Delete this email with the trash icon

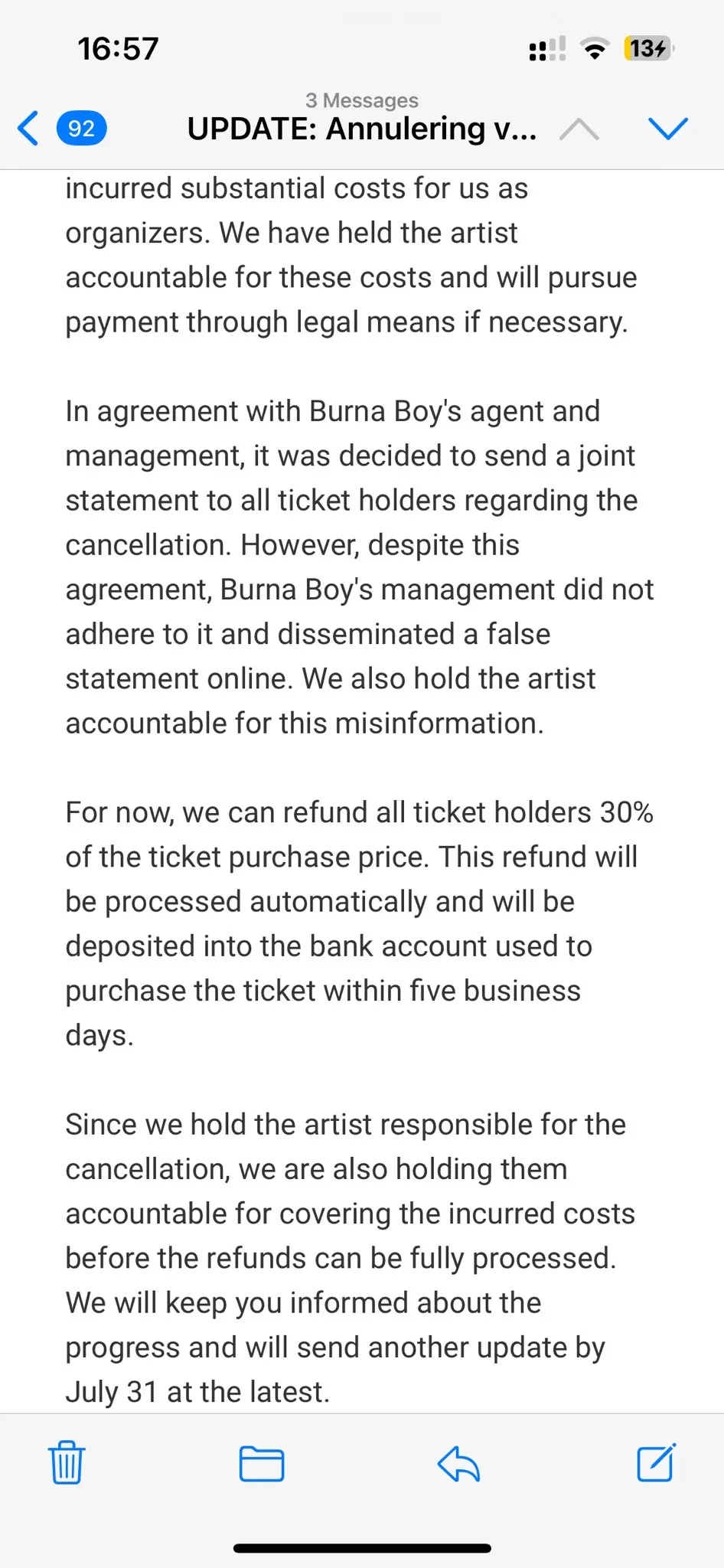coord(67,1462)
